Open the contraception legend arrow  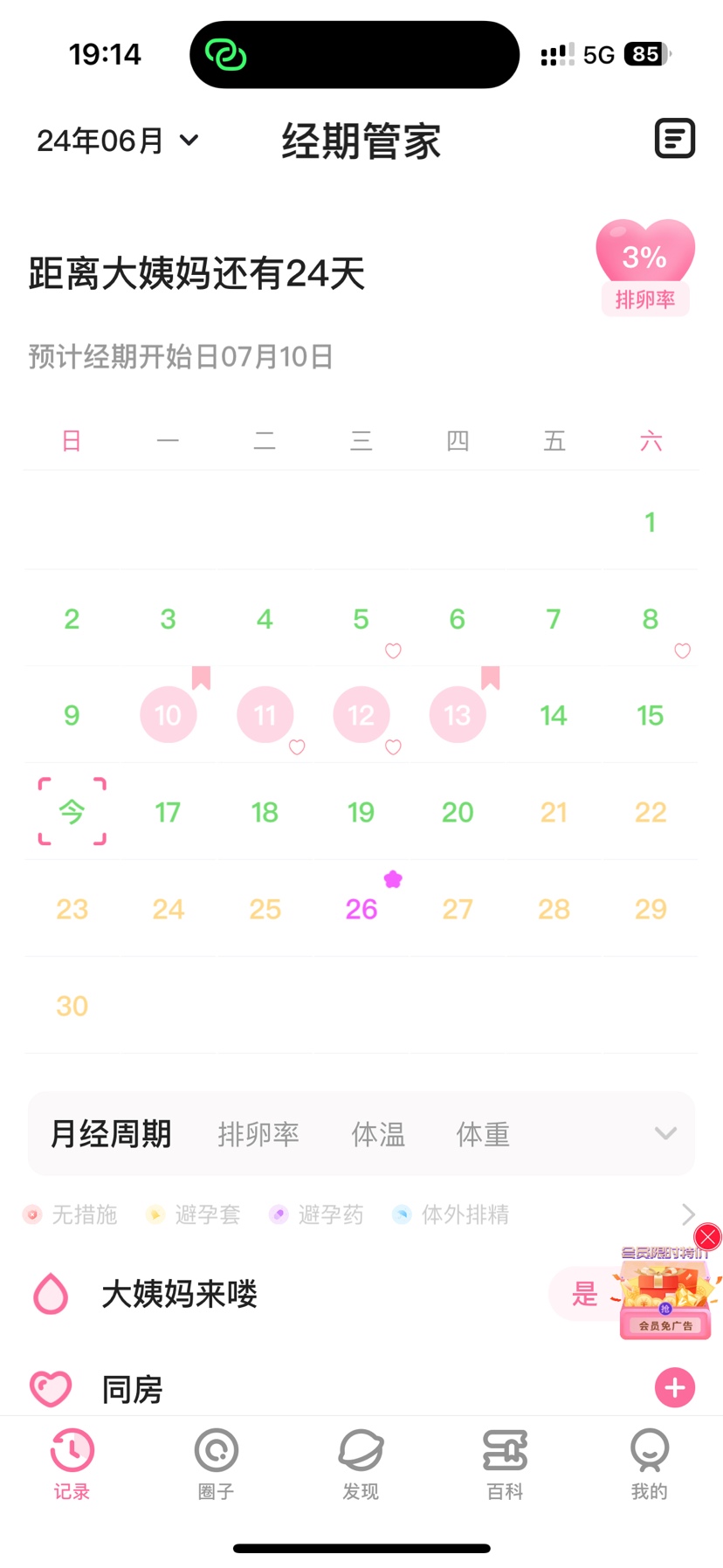pos(688,1214)
